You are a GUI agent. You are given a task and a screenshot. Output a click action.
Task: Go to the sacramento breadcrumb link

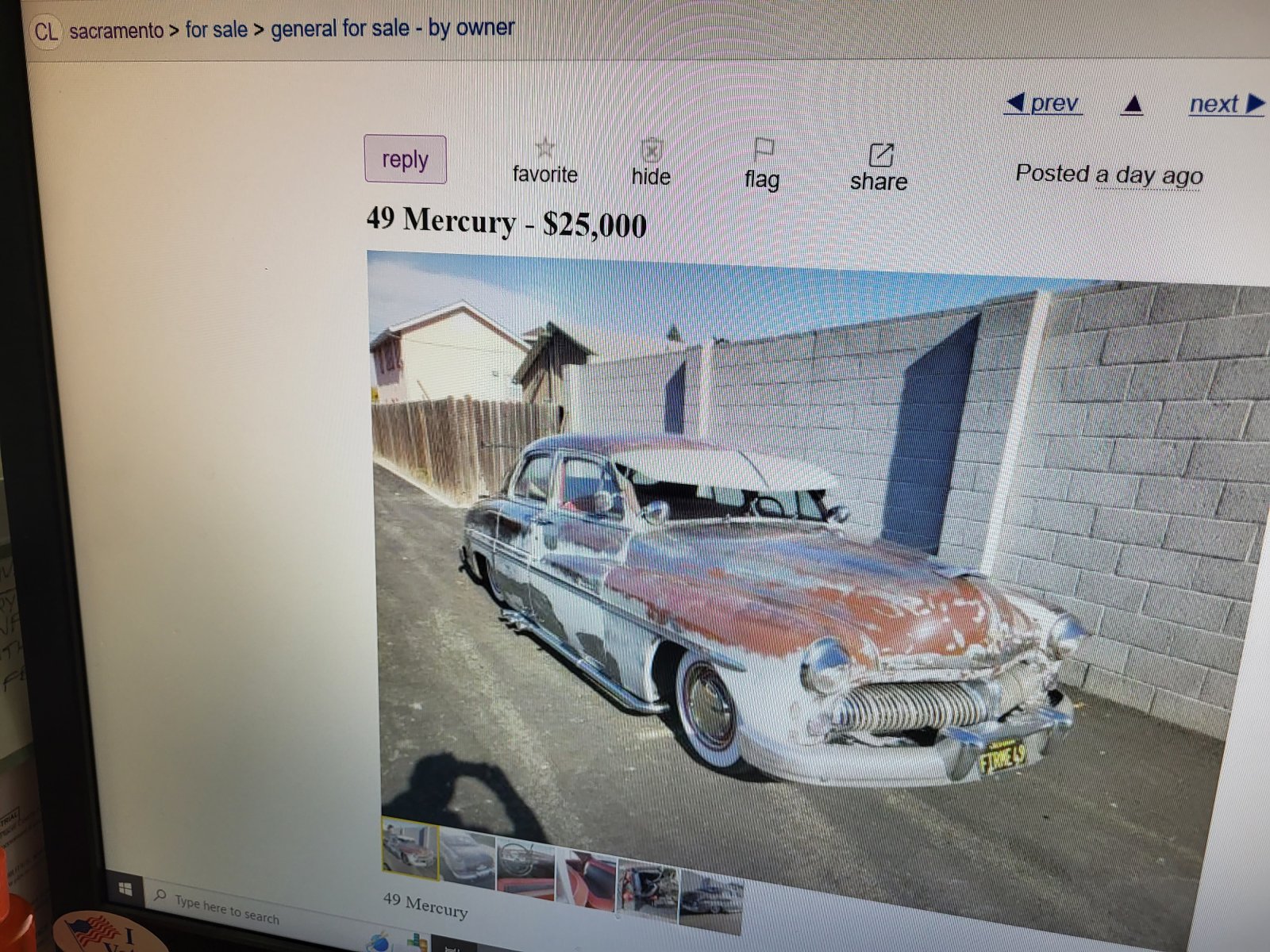pos(116,31)
